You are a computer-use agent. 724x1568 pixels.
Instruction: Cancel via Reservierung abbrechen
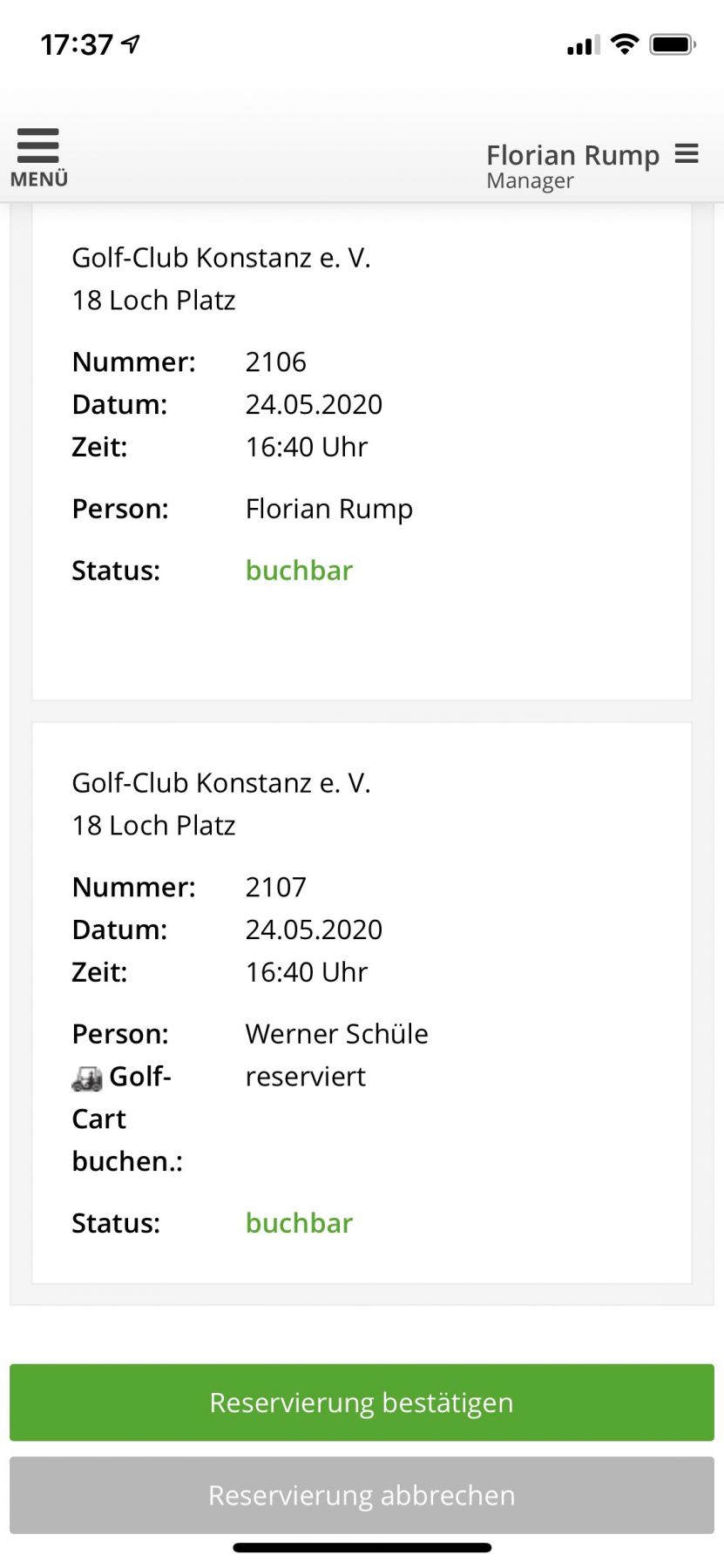coord(362,1495)
